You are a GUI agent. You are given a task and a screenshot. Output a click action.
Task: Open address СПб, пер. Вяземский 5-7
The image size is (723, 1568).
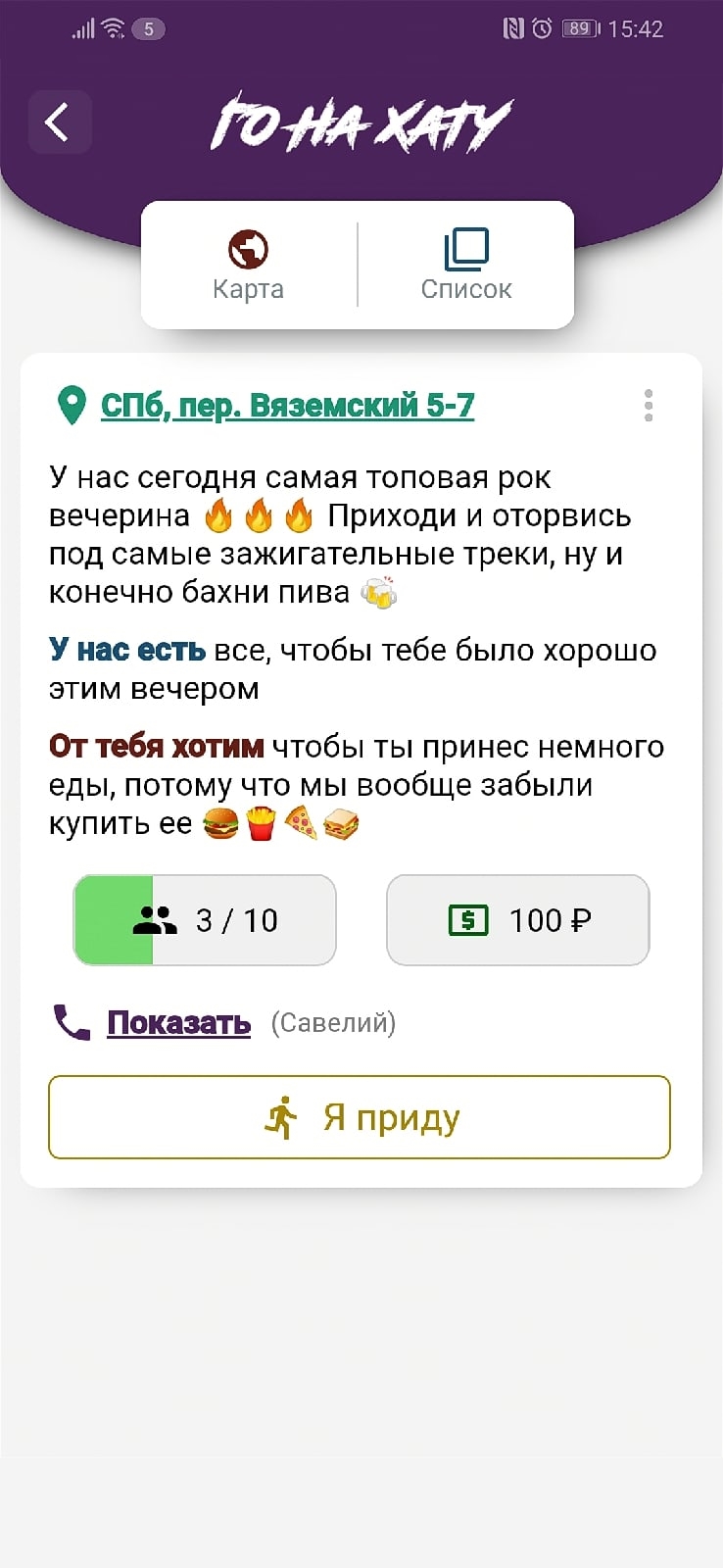(287, 405)
